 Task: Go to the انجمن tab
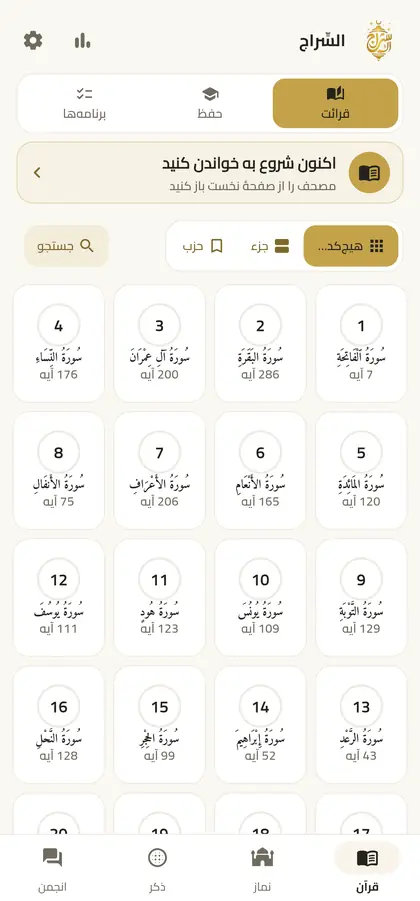(x=52, y=868)
